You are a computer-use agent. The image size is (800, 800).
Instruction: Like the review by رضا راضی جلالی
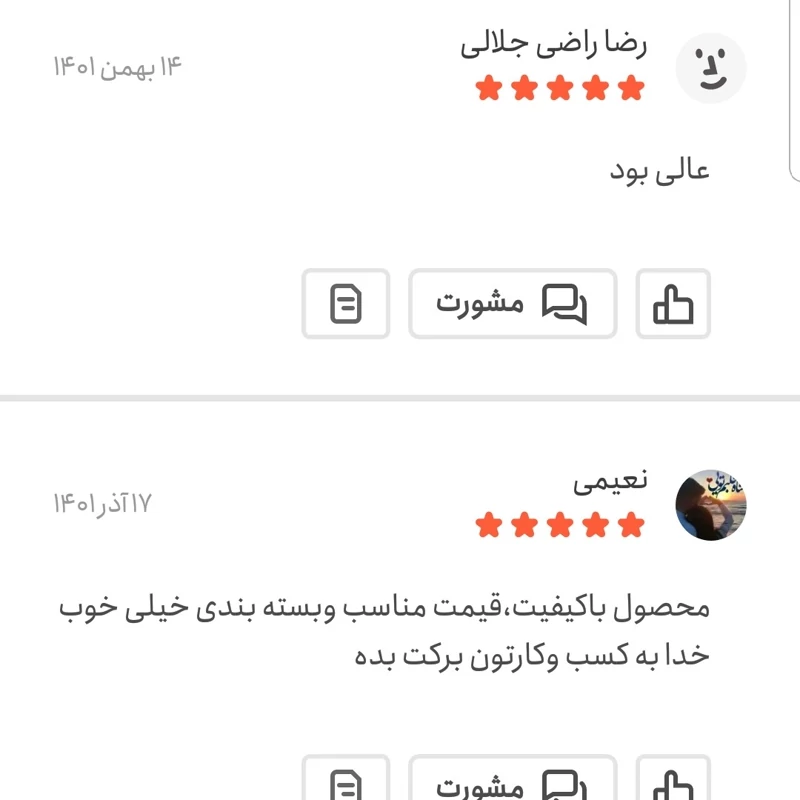click(x=673, y=303)
